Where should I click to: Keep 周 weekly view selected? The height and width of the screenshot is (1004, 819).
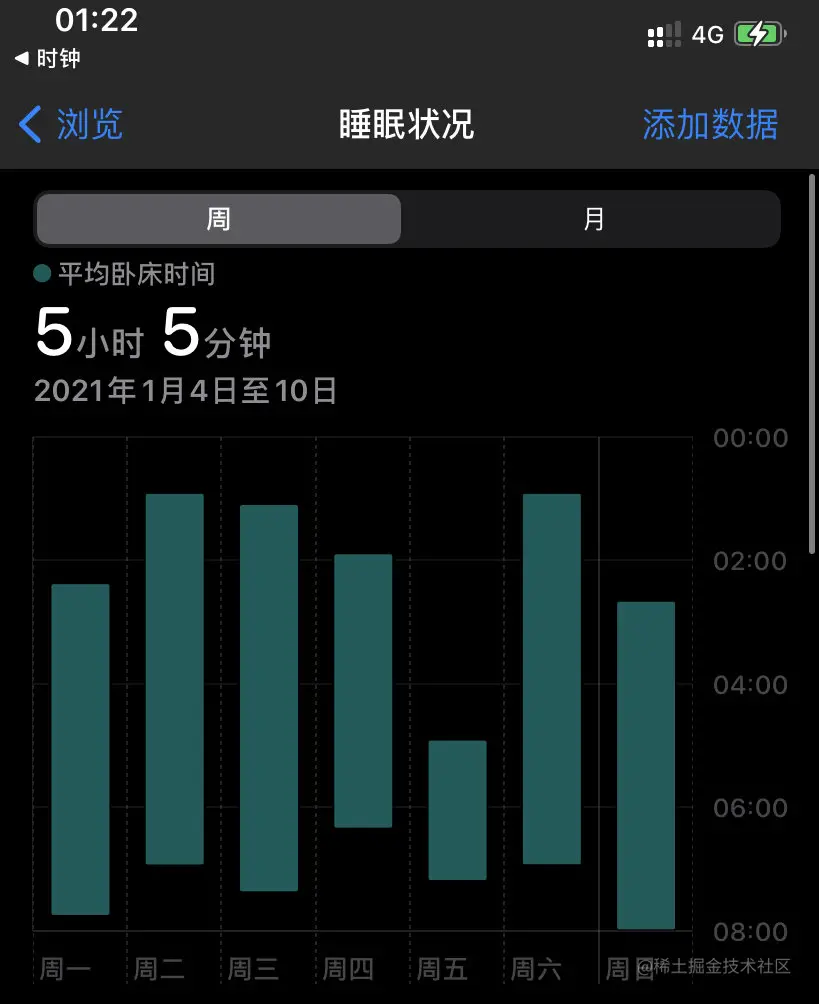click(218, 218)
